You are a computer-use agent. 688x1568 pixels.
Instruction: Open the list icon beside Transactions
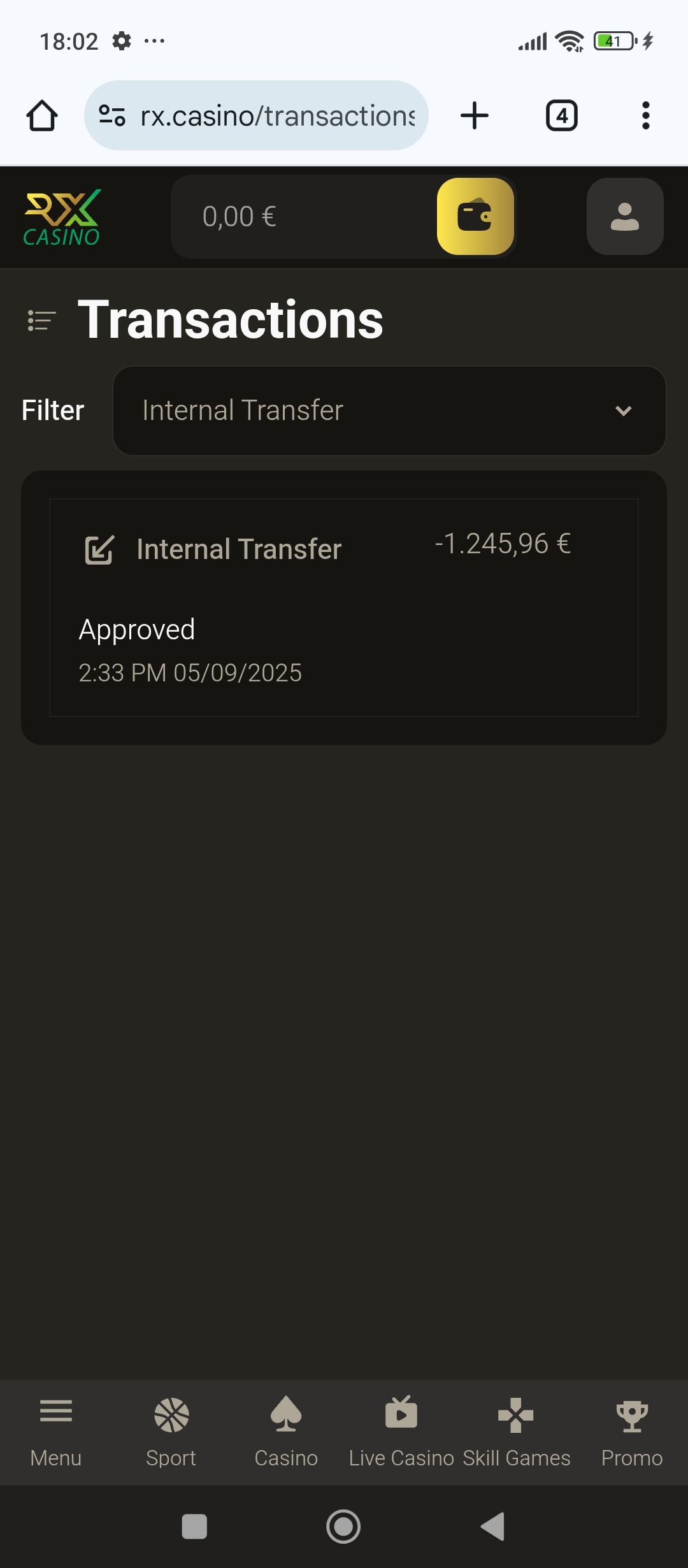click(42, 320)
